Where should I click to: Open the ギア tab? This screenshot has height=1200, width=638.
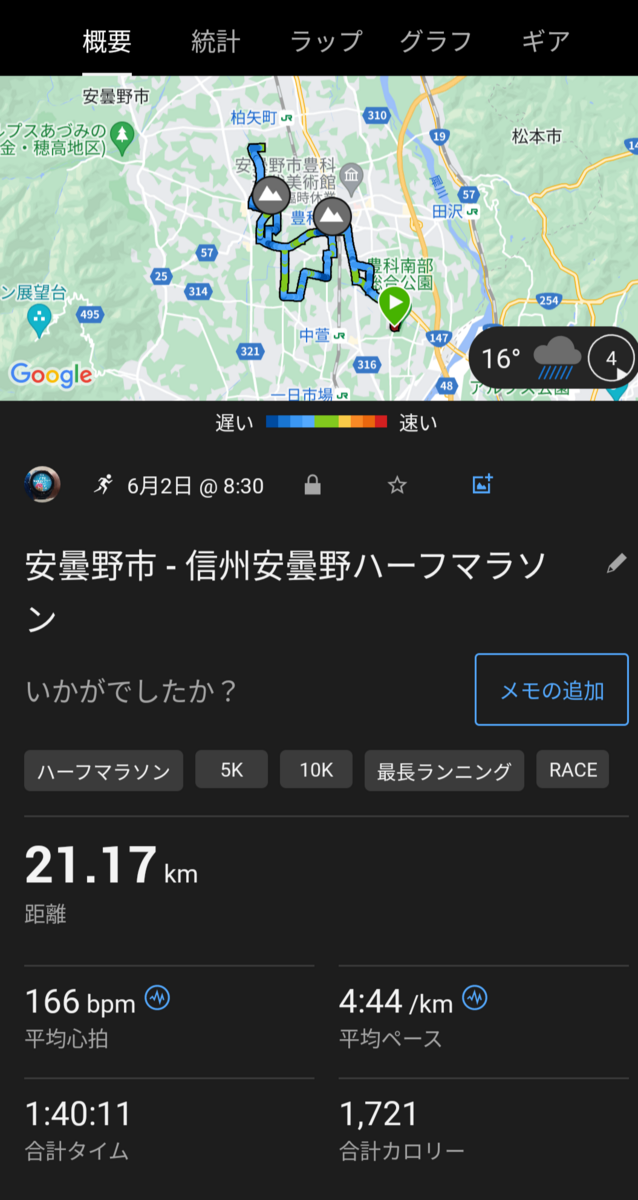pyautogui.click(x=545, y=41)
